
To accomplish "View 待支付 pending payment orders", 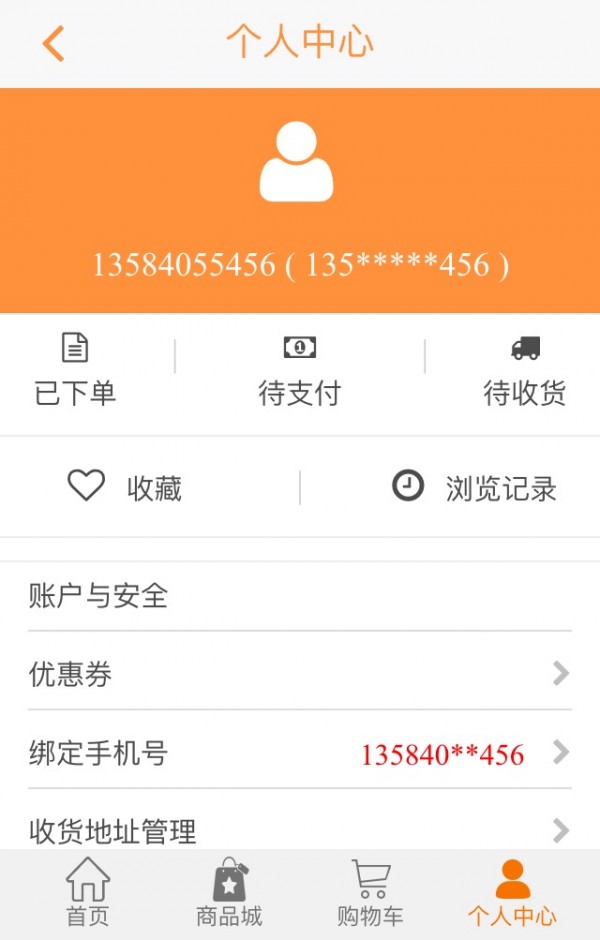I will click(299, 373).
